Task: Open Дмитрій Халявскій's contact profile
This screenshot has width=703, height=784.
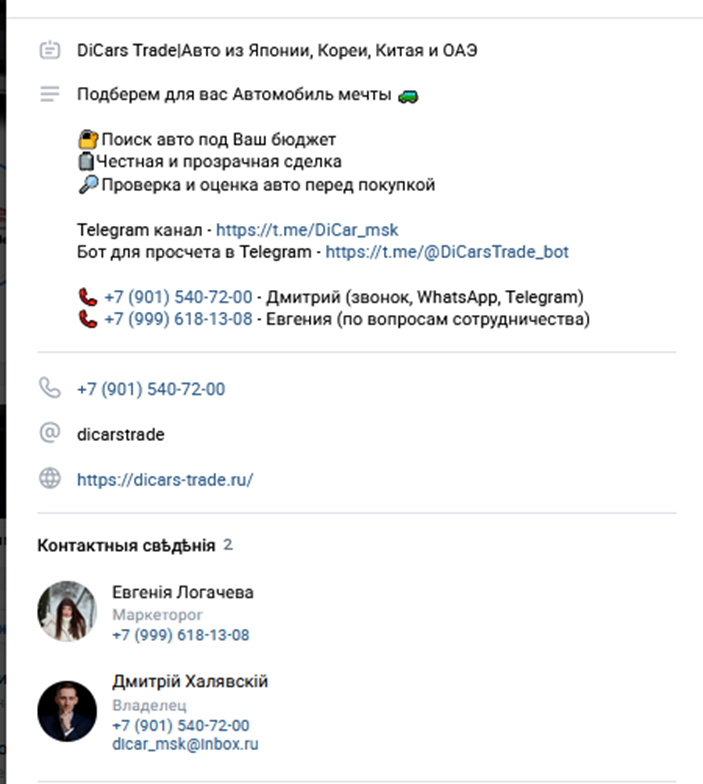Action: pos(190,682)
